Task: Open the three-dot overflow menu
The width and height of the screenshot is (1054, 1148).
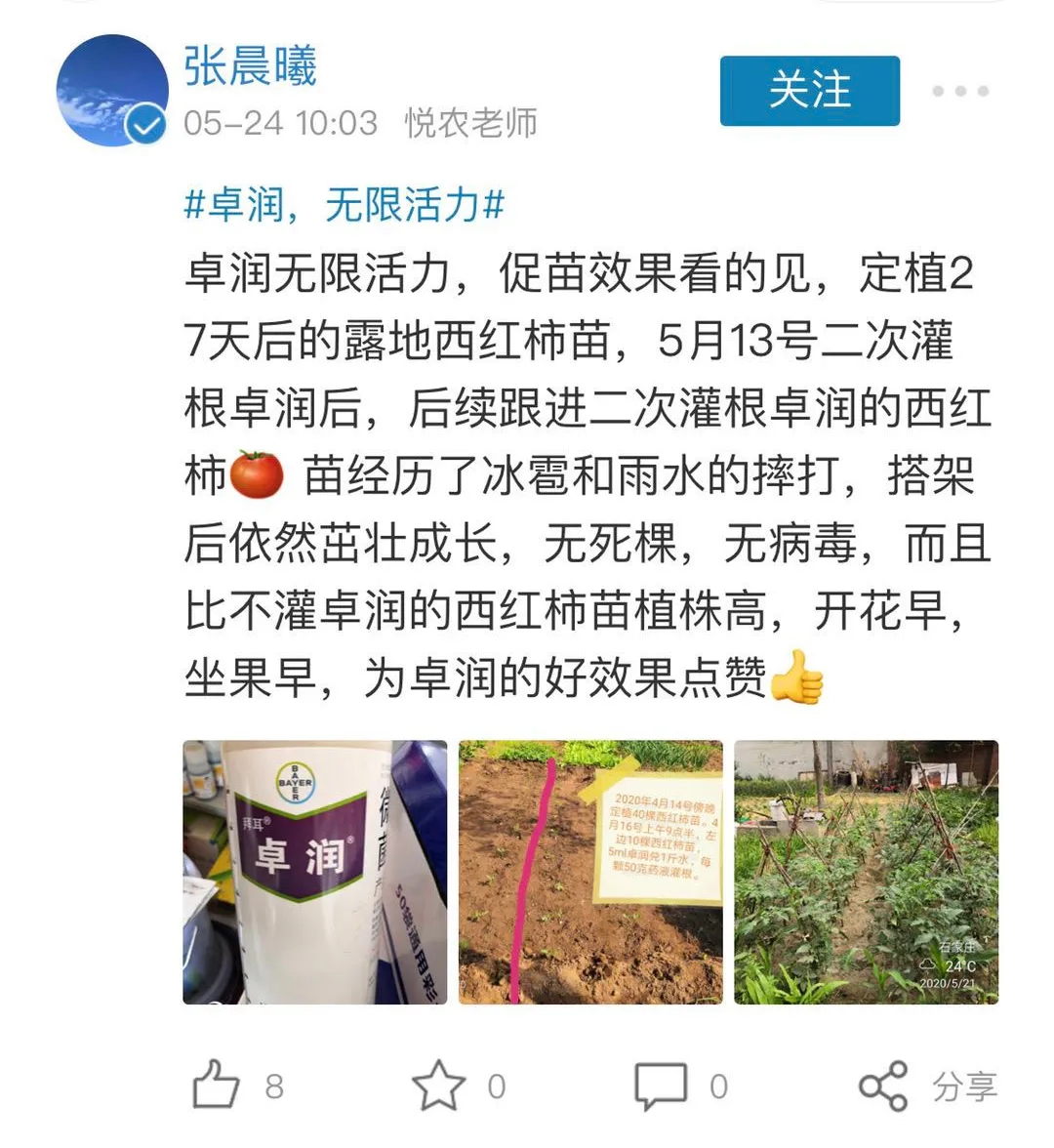Action: click(959, 91)
